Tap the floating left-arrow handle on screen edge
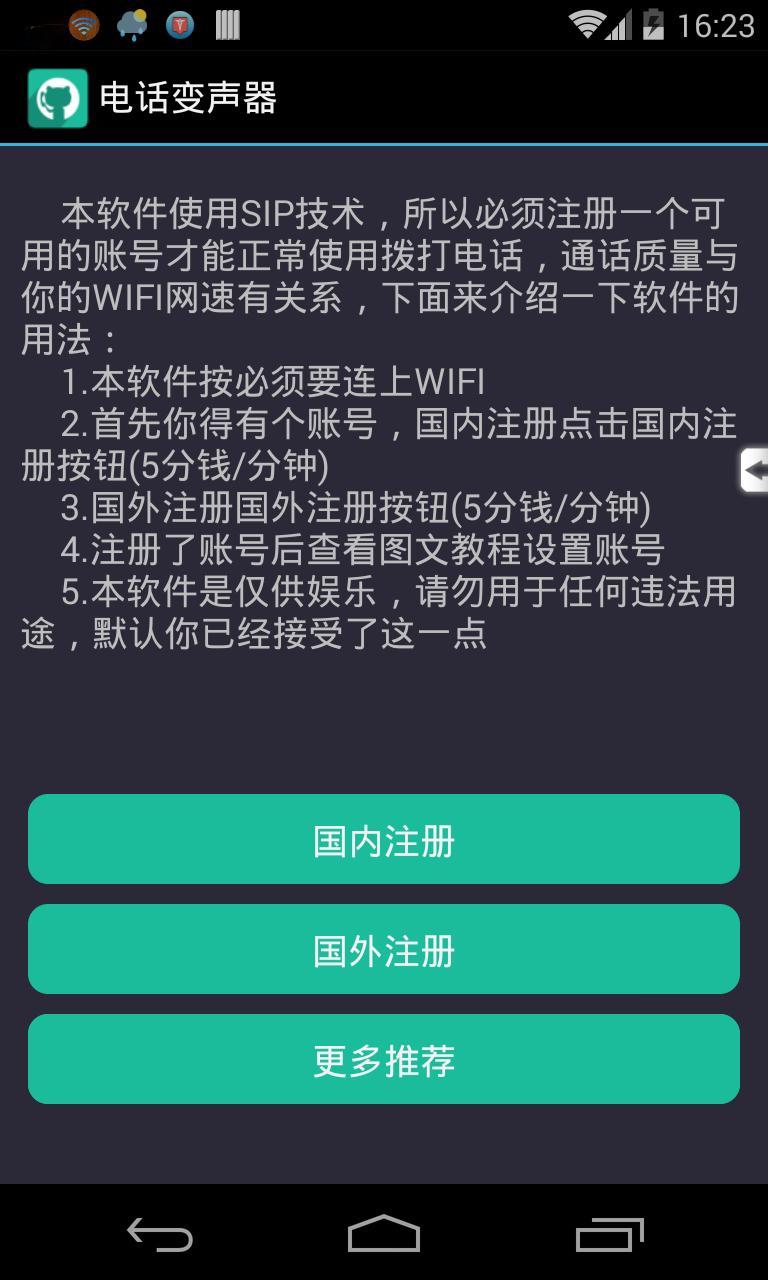Screen dimensions: 768x1280 (x=756, y=468)
